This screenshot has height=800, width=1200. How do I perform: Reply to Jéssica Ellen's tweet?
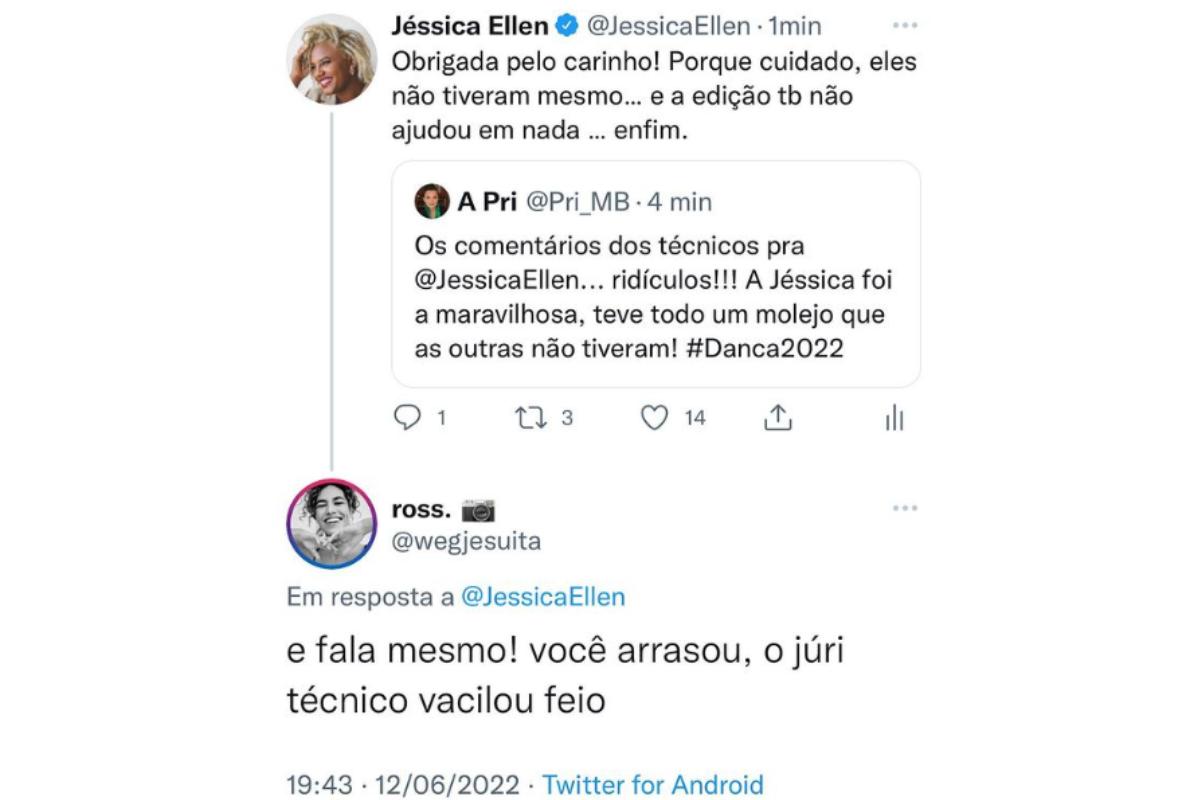(x=406, y=418)
